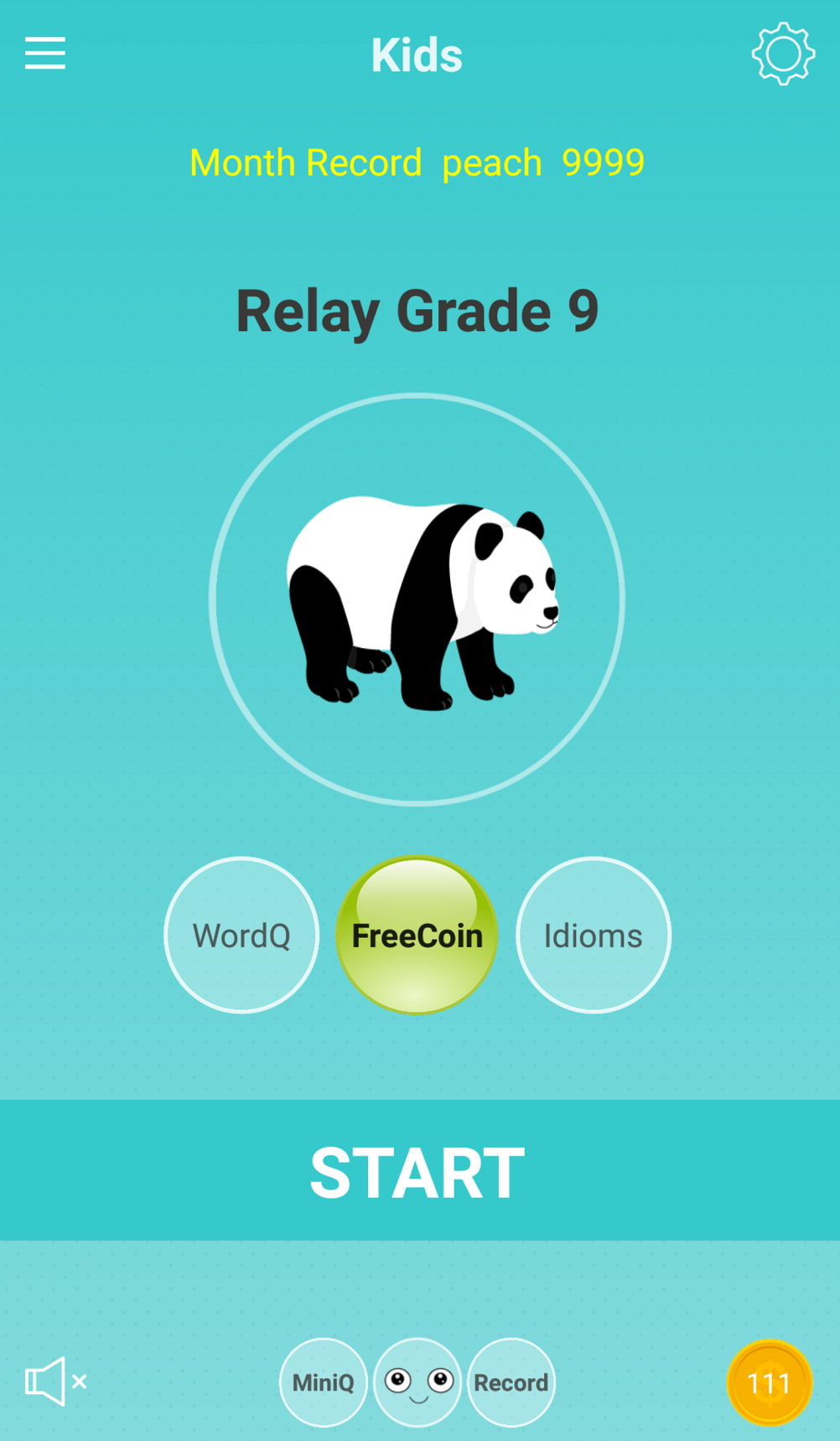Open the Idioms activity circle
The image size is (840, 1441).
(x=593, y=935)
